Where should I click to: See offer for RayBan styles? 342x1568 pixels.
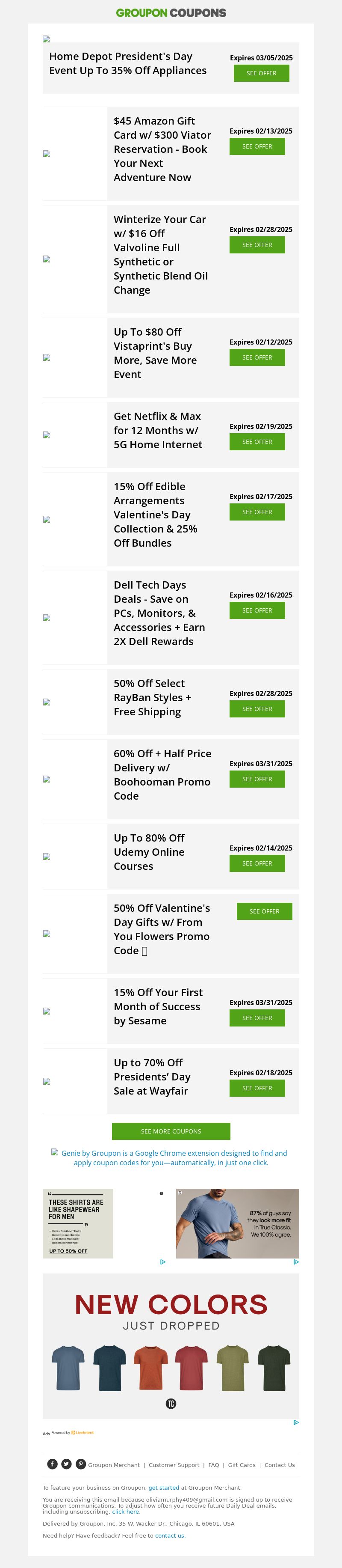point(257,708)
